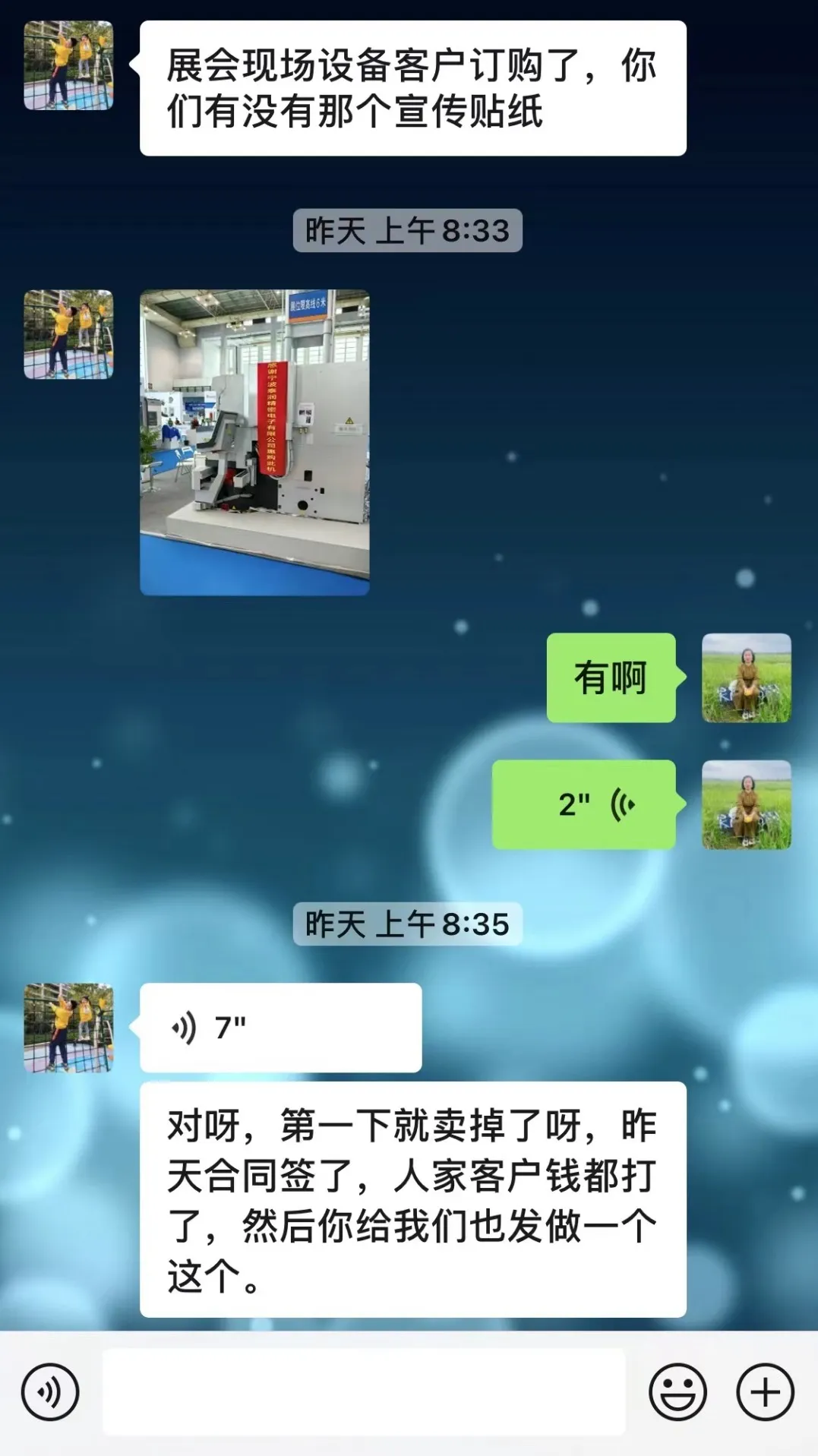Open the contact's avatar beside the photo
The height and width of the screenshot is (1456, 818).
[x=68, y=334]
